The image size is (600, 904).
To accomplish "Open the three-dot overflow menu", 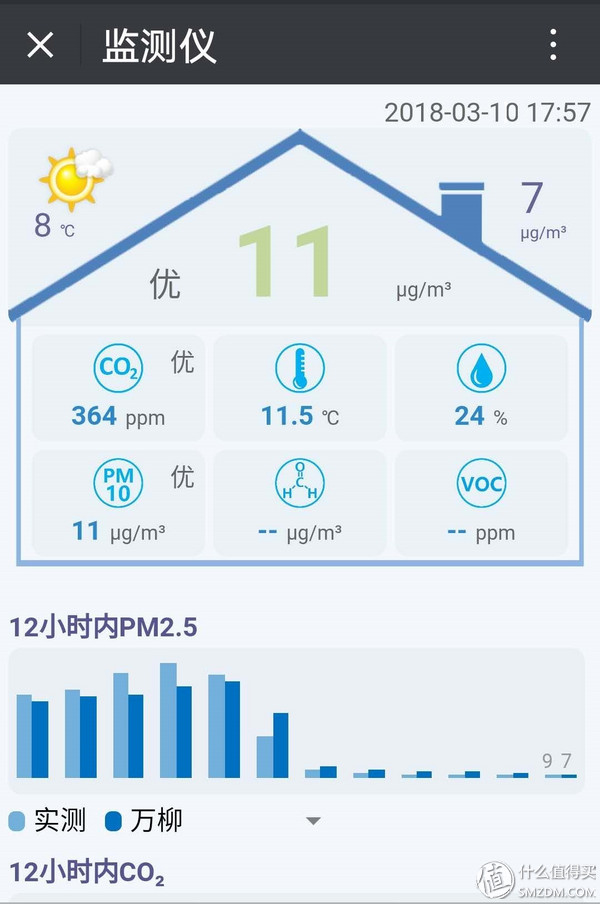I will pyautogui.click(x=553, y=45).
